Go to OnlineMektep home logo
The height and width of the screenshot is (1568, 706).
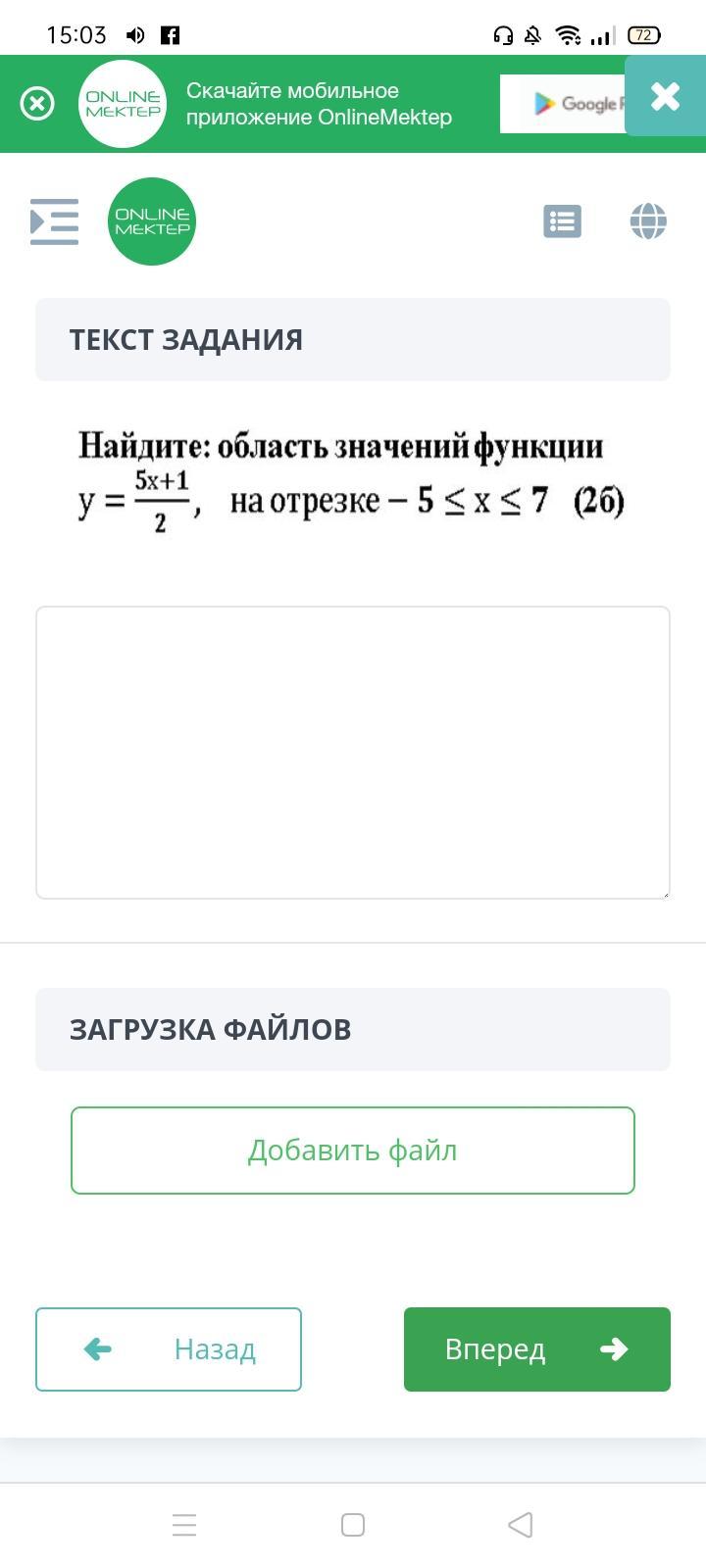tap(152, 221)
